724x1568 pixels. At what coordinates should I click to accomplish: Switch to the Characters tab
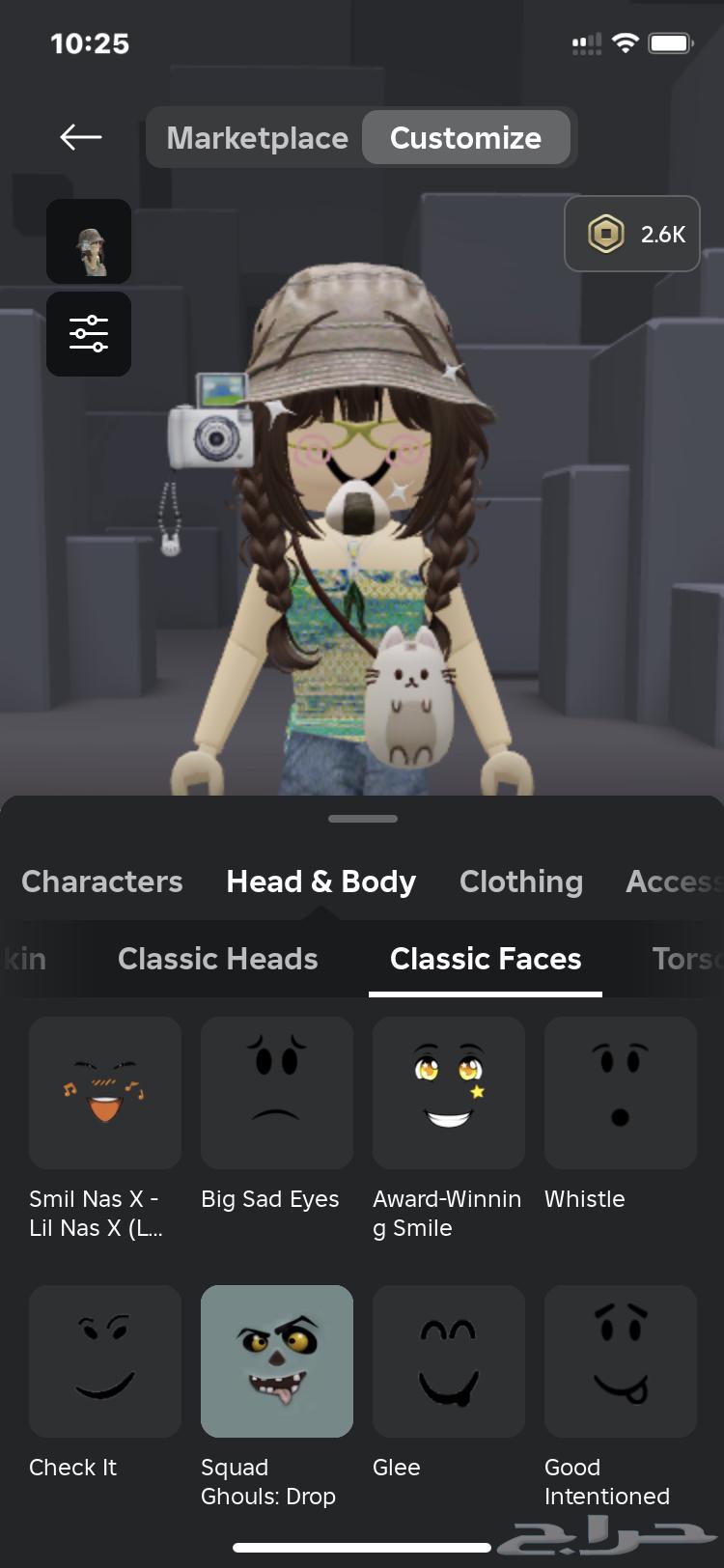pyautogui.click(x=102, y=882)
